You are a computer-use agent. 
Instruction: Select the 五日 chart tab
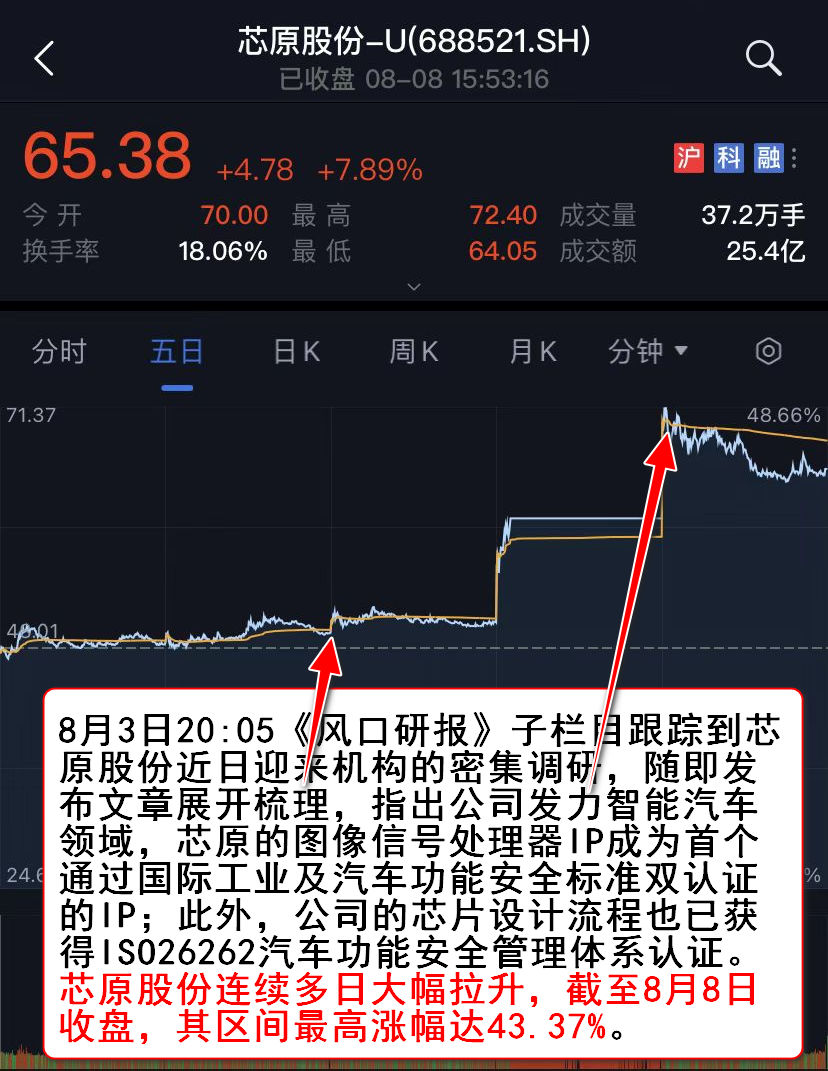click(177, 352)
